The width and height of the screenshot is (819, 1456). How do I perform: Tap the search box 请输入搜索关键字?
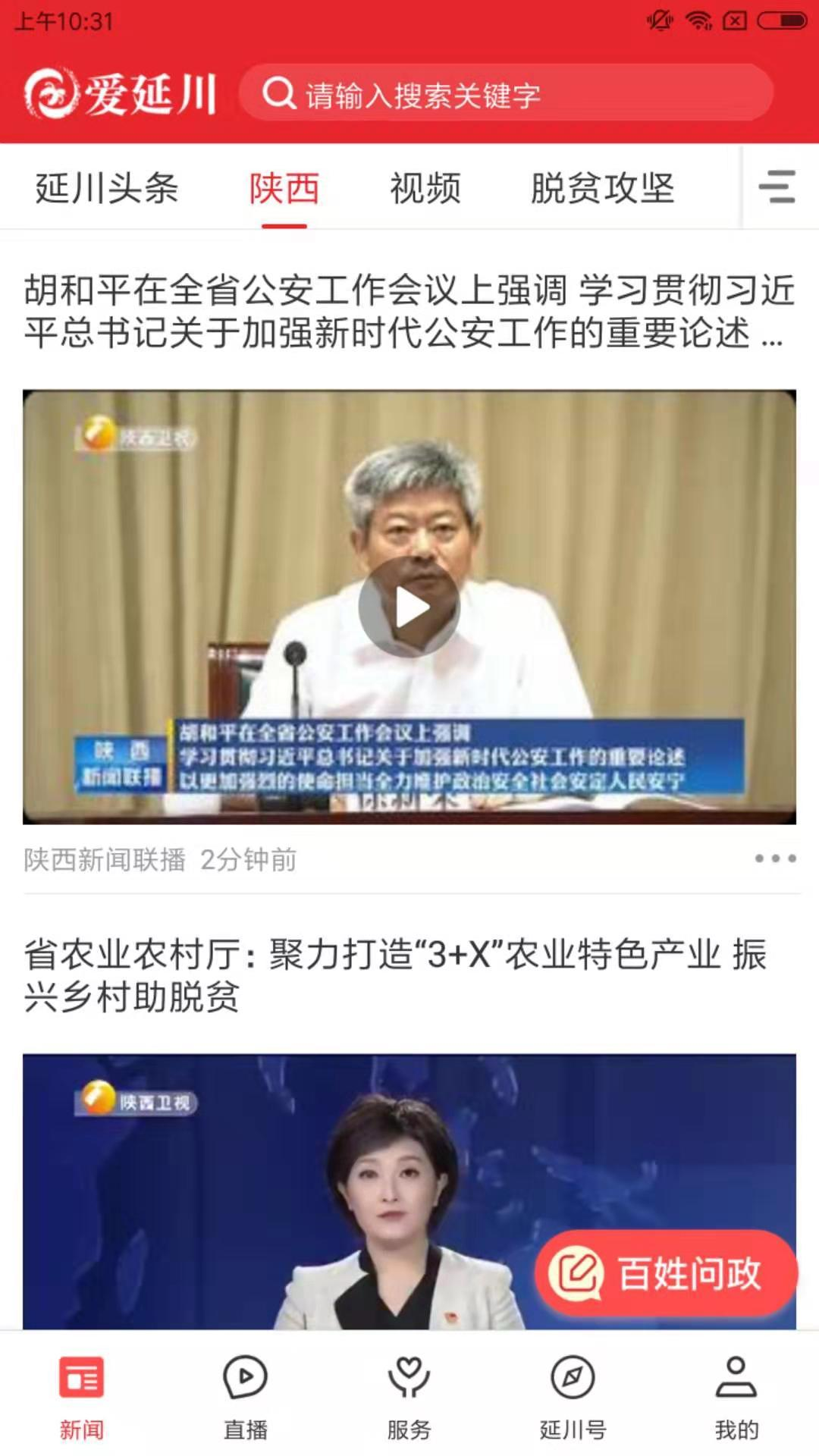point(505,94)
